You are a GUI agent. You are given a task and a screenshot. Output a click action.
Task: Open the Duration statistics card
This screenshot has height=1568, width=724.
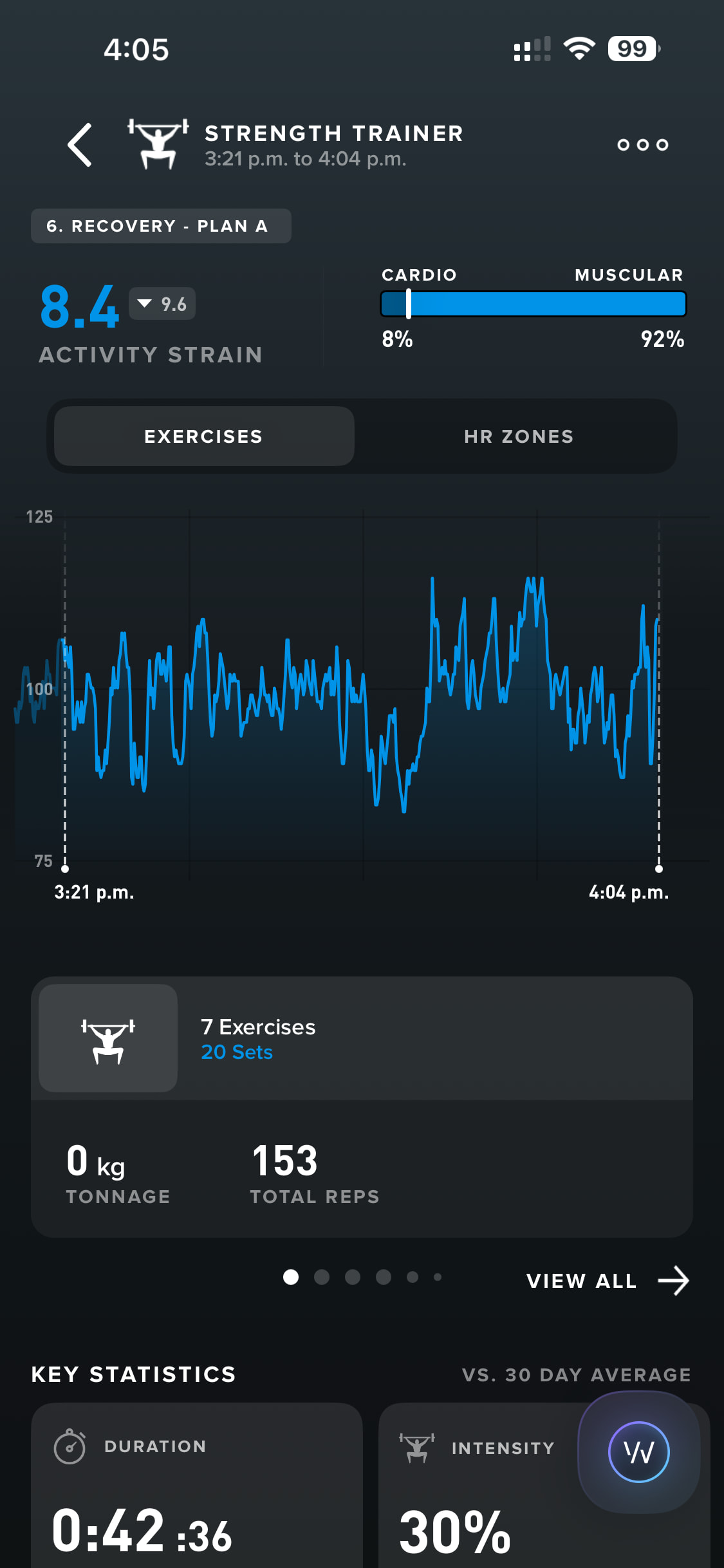point(196,1487)
